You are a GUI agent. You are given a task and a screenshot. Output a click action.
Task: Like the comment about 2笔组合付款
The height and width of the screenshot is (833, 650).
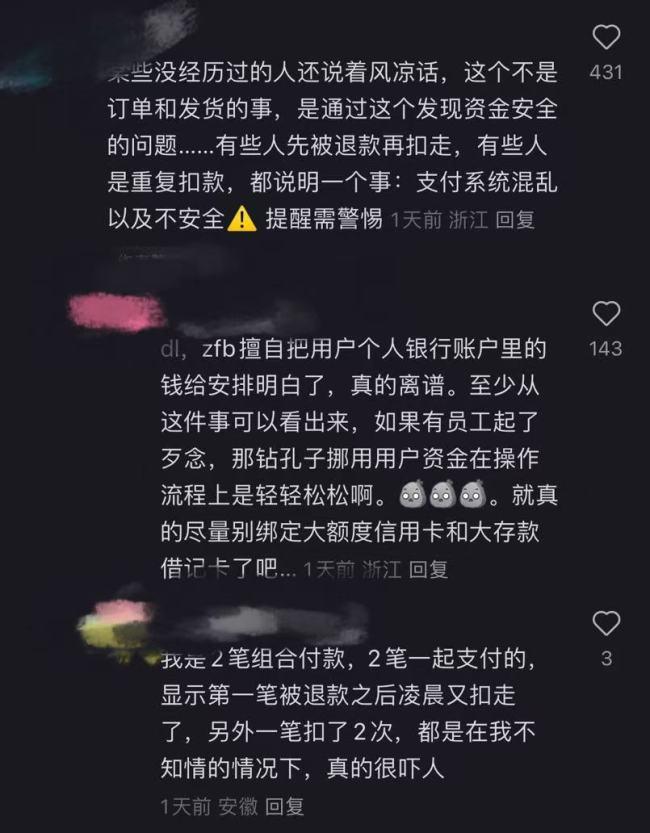coord(606,624)
